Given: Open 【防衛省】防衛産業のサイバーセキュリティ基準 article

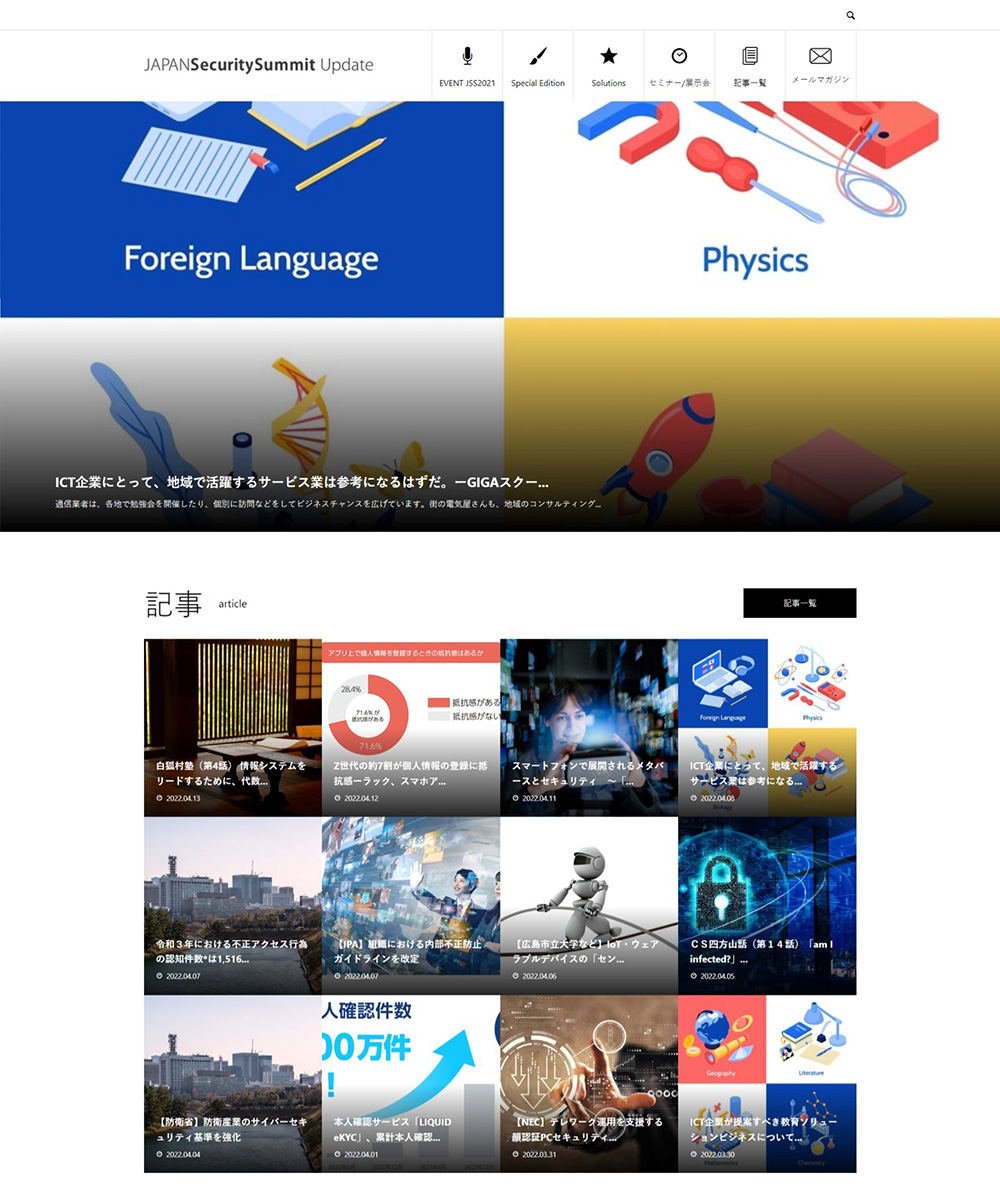Looking at the screenshot, I should (x=232, y=1128).
